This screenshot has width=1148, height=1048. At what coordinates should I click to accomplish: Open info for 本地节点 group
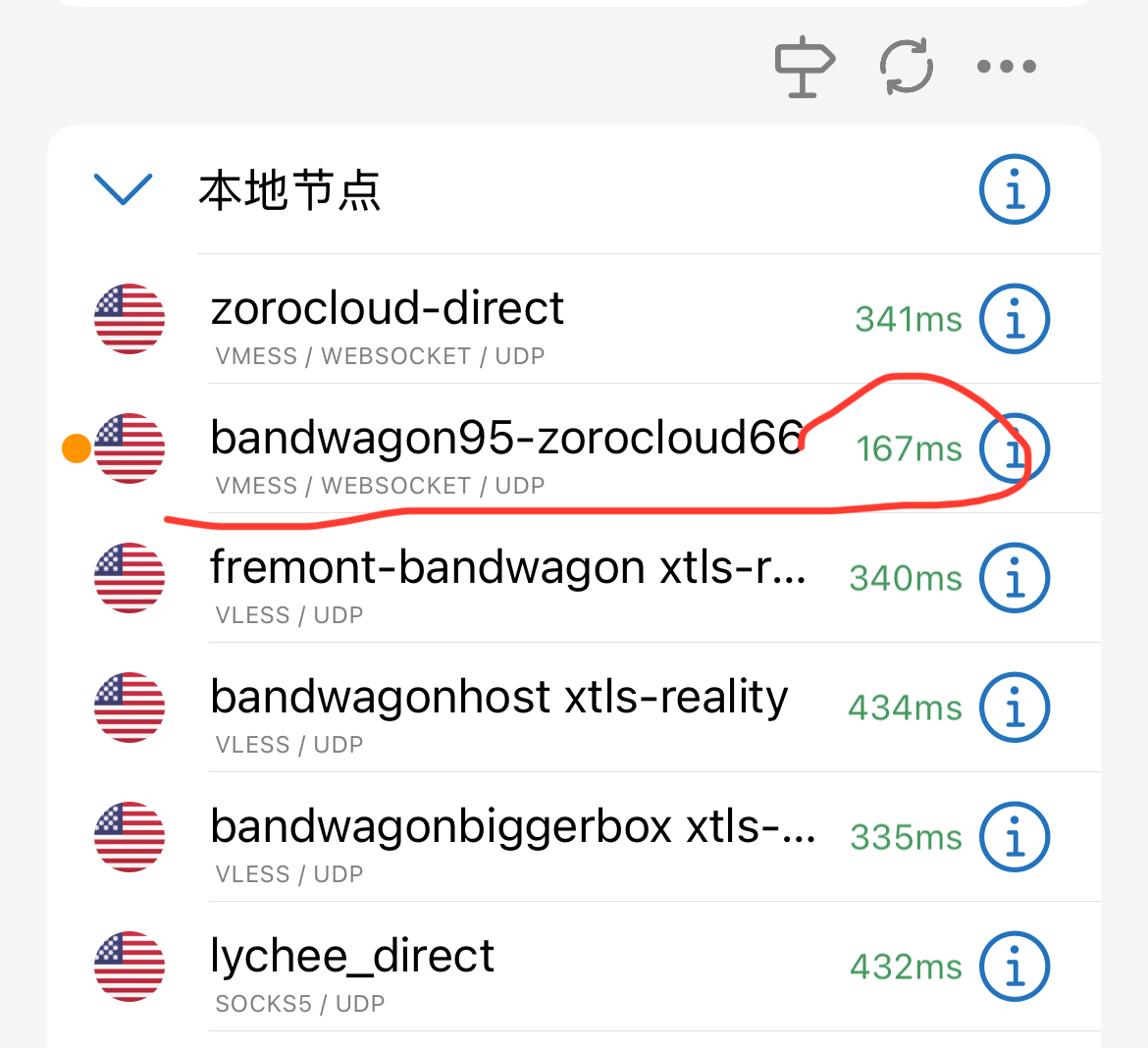click(x=1015, y=189)
